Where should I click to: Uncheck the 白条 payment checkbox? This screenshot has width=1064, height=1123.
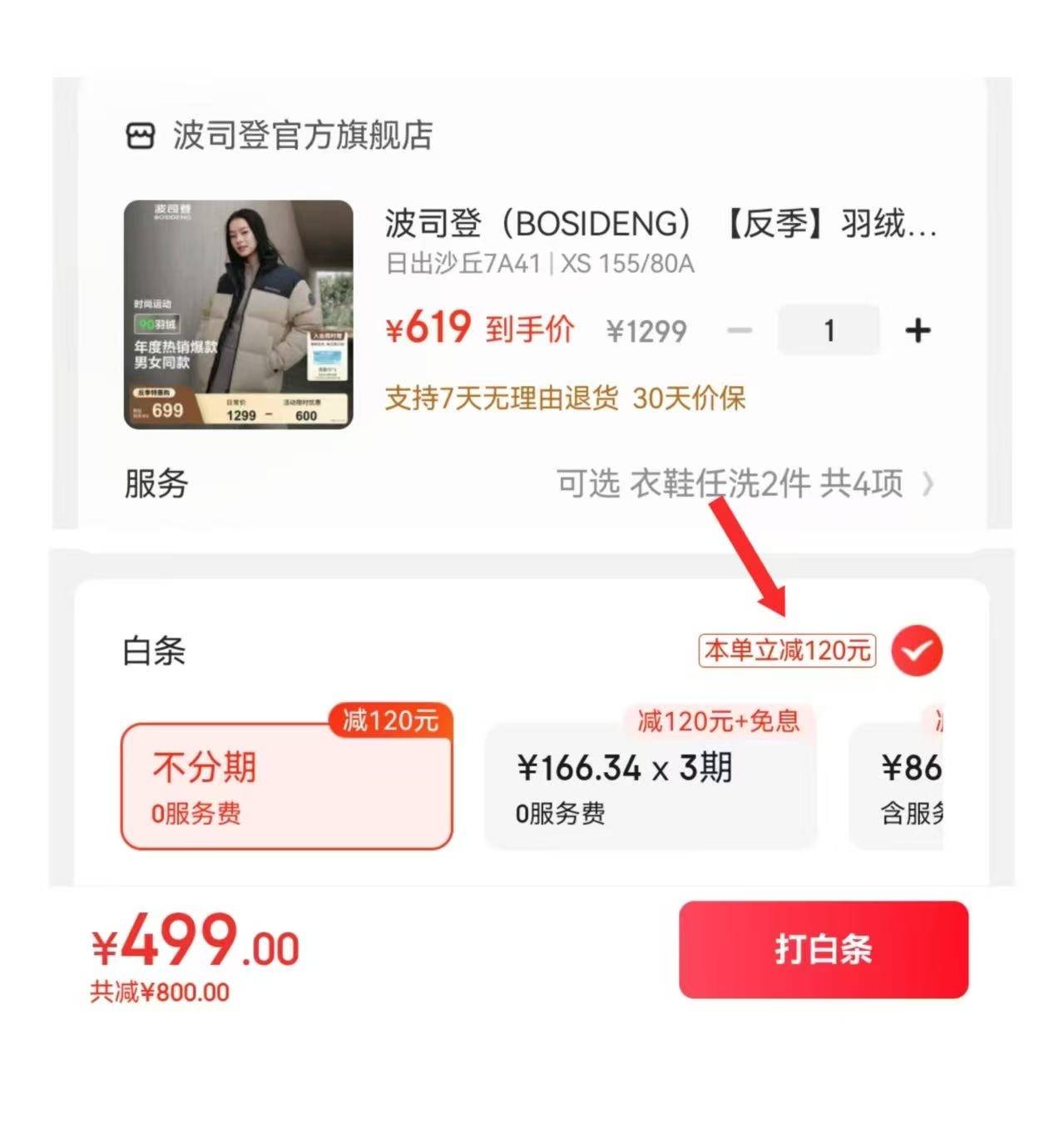point(917,651)
